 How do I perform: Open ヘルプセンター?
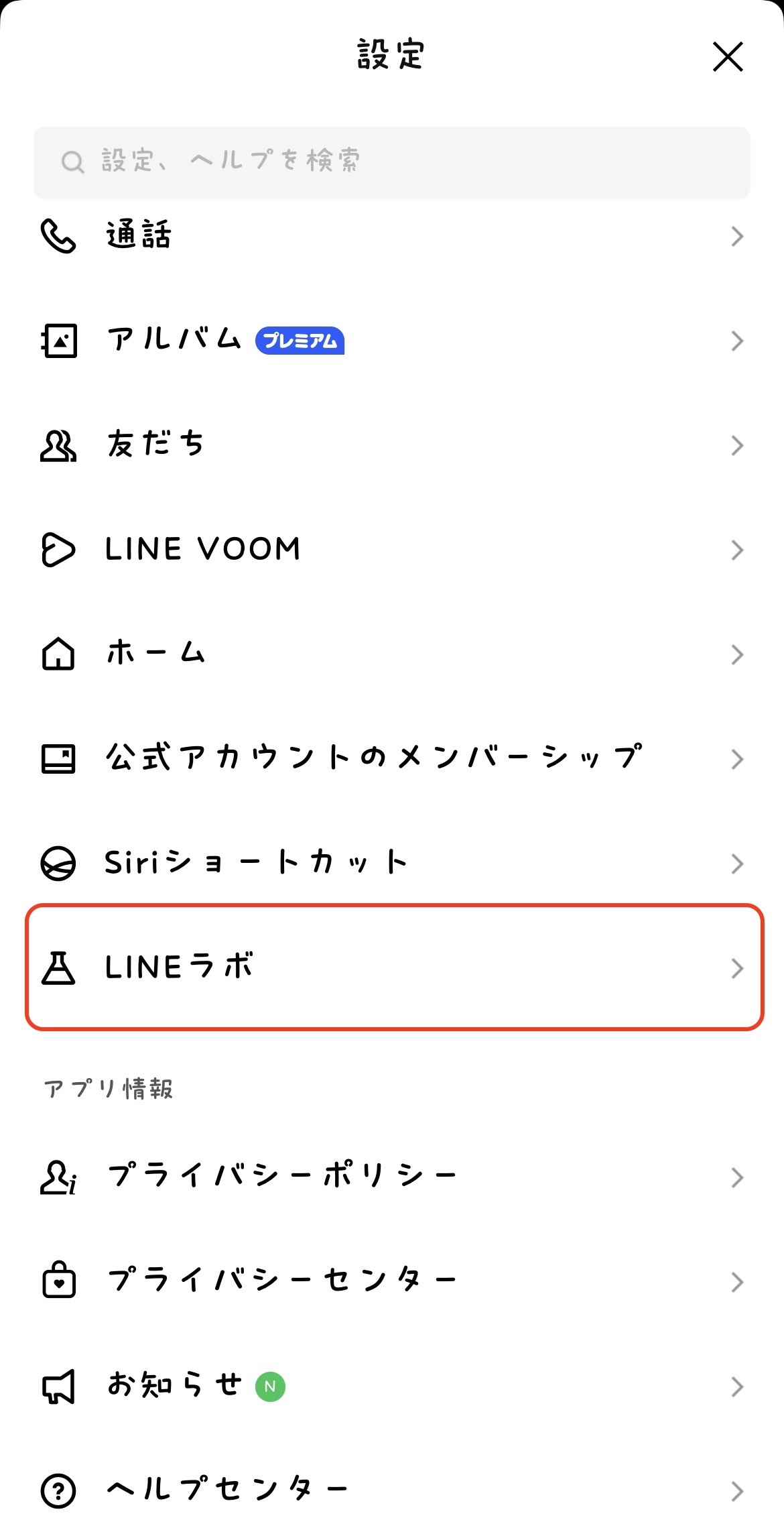tap(391, 1490)
